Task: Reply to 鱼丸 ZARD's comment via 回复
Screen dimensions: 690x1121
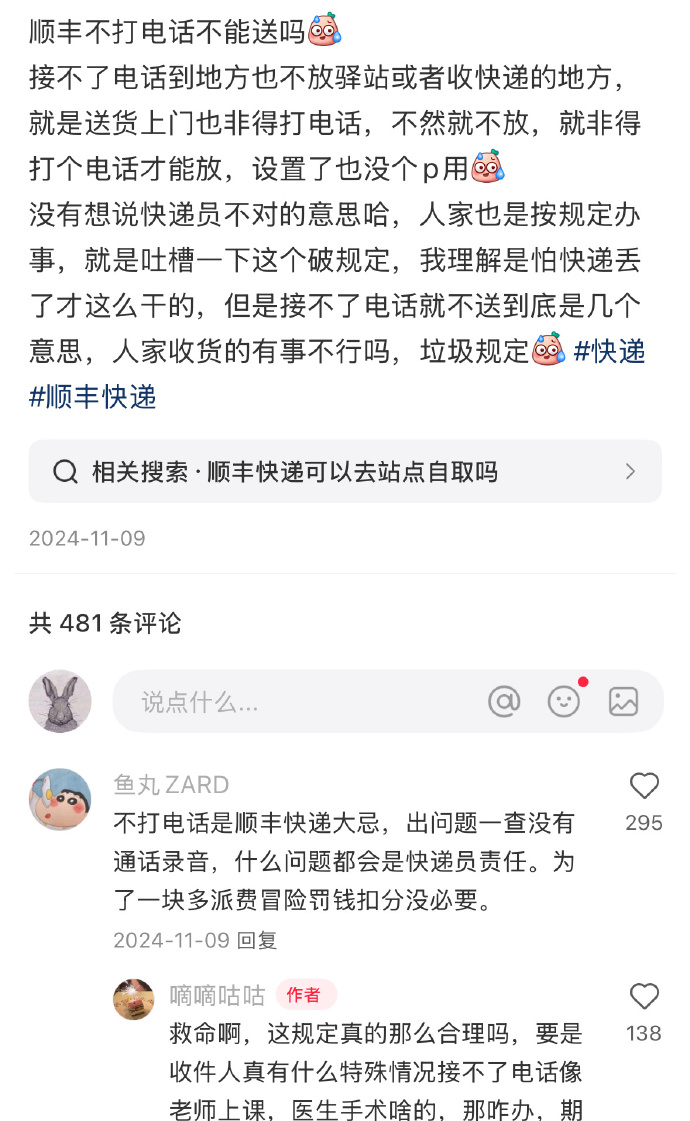Action: 259,940
